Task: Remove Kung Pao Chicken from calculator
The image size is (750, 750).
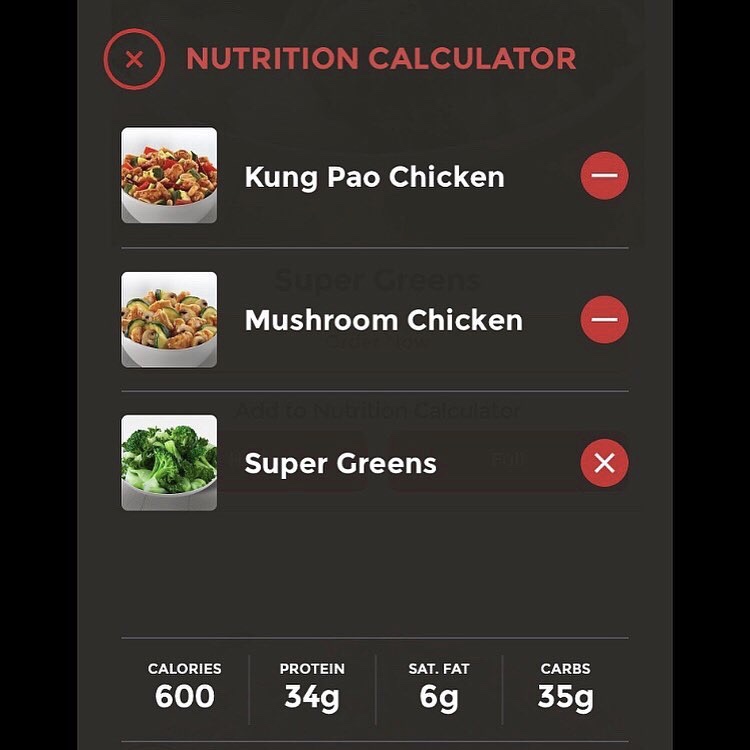Action: pos(604,177)
